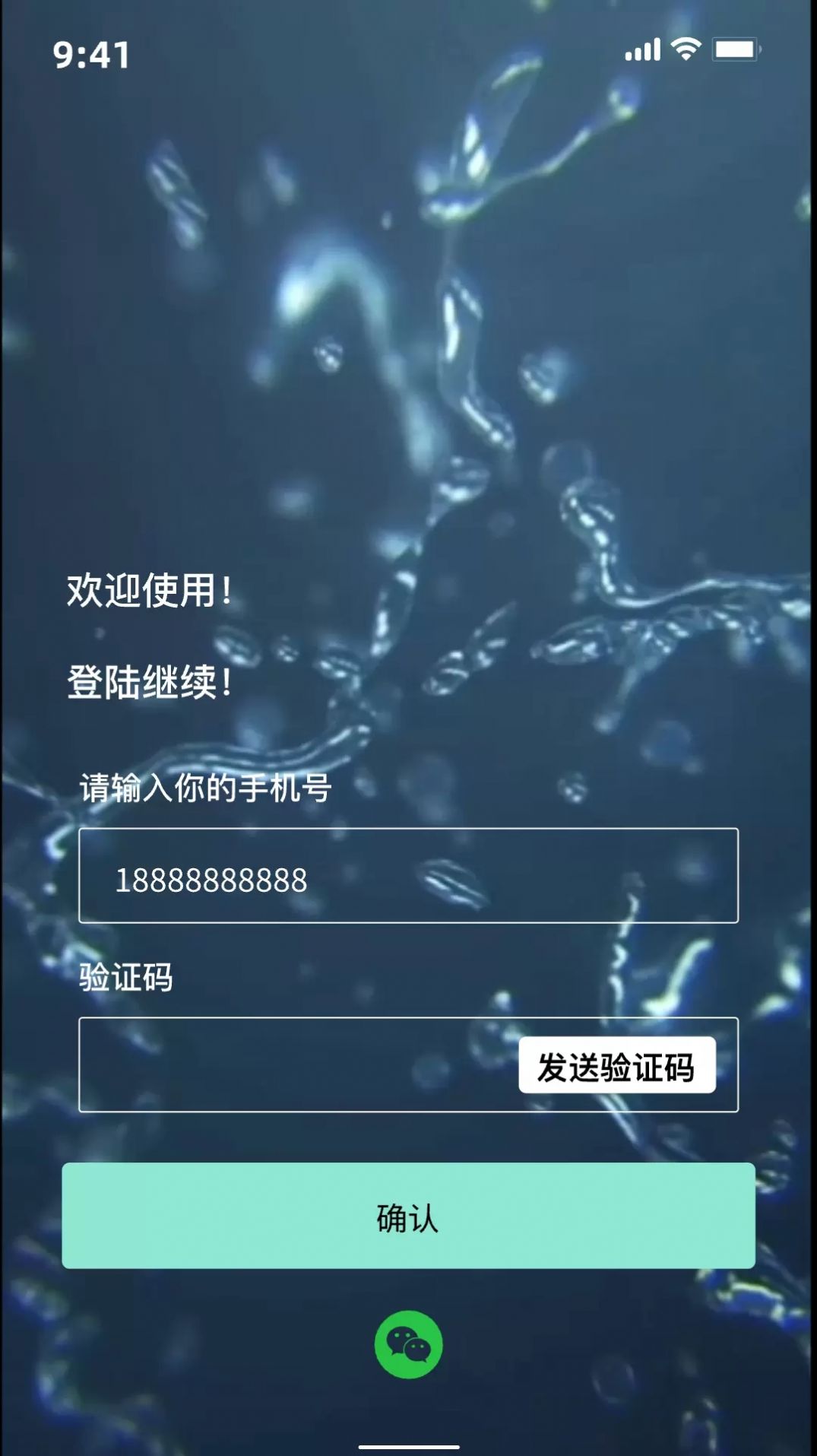Confirm login with the 确认 button

click(408, 1215)
